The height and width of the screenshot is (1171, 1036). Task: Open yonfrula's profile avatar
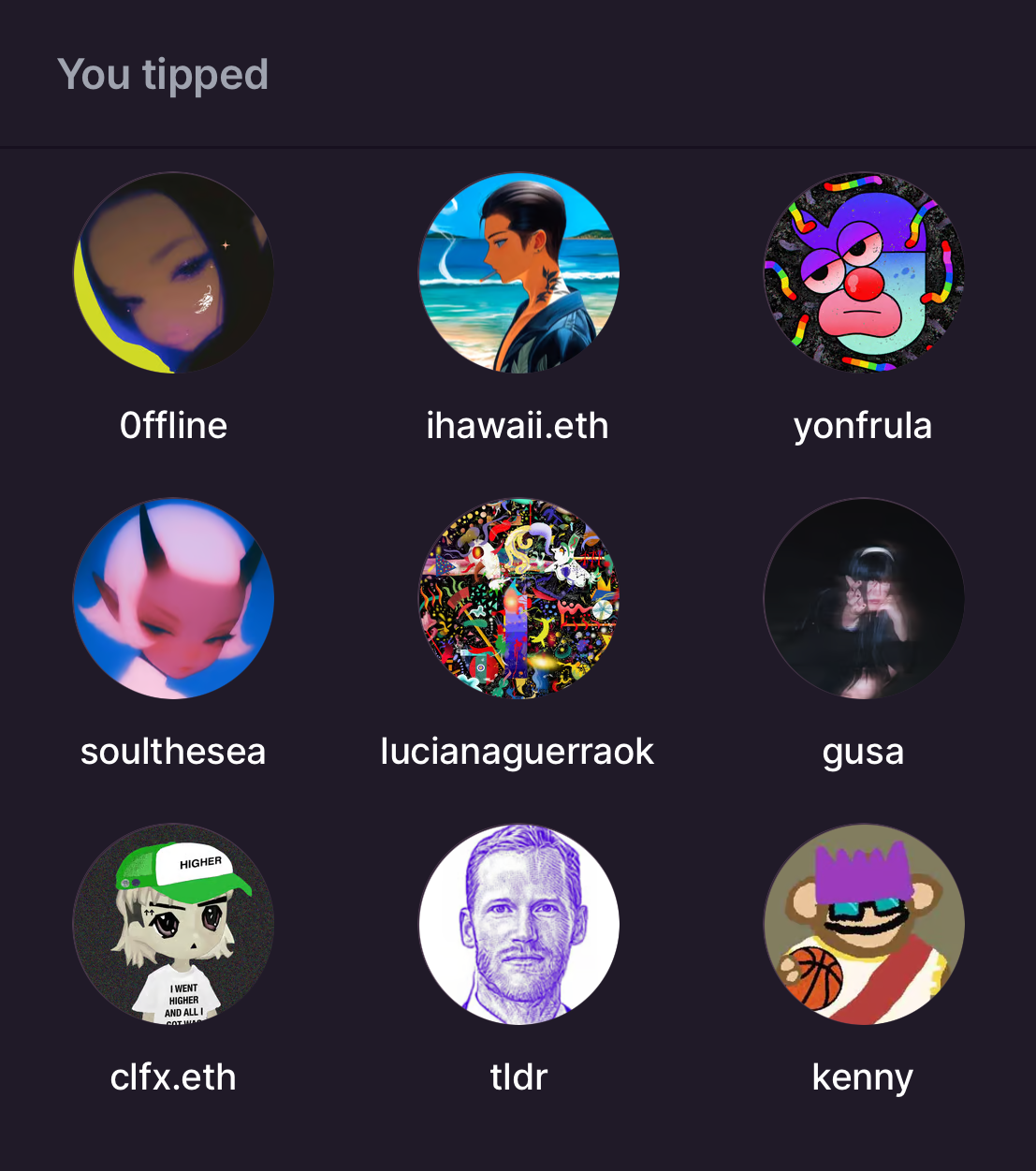pyautogui.click(x=864, y=272)
